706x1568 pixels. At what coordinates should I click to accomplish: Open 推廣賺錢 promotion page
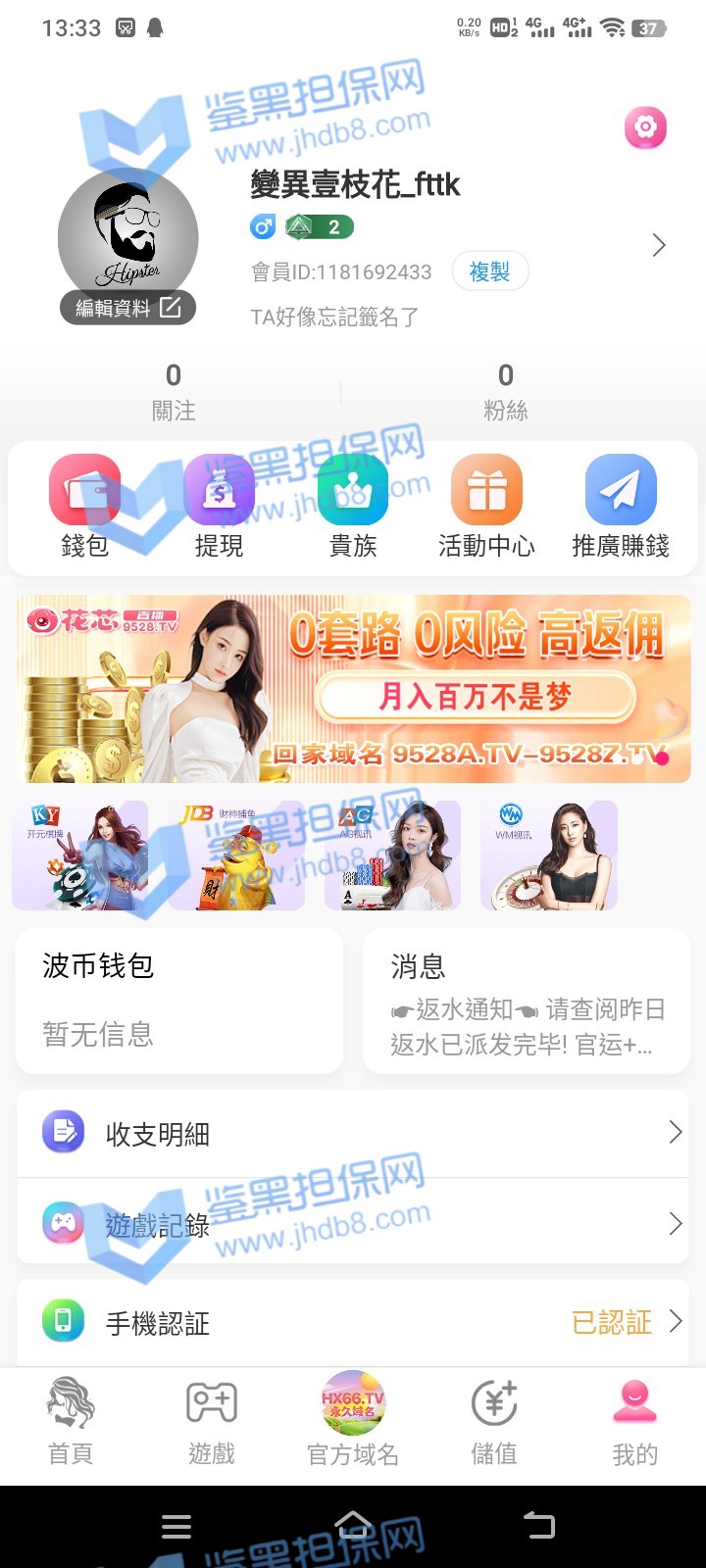(620, 507)
